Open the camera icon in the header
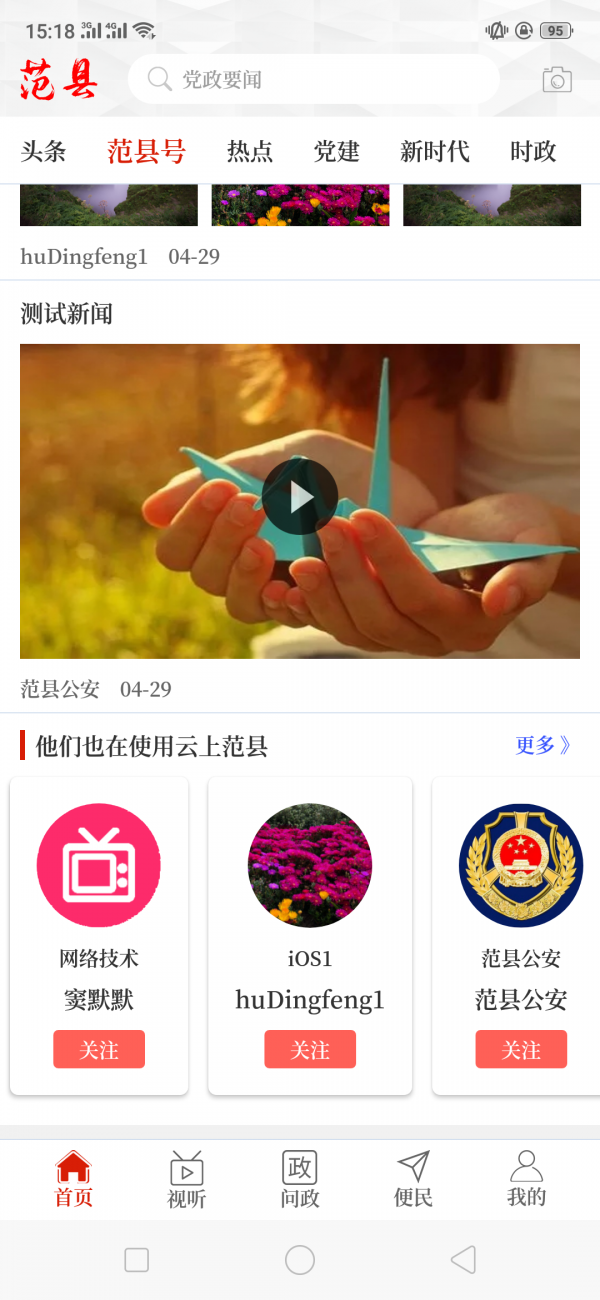Screen dimensions: 600x1300 (x=557, y=80)
